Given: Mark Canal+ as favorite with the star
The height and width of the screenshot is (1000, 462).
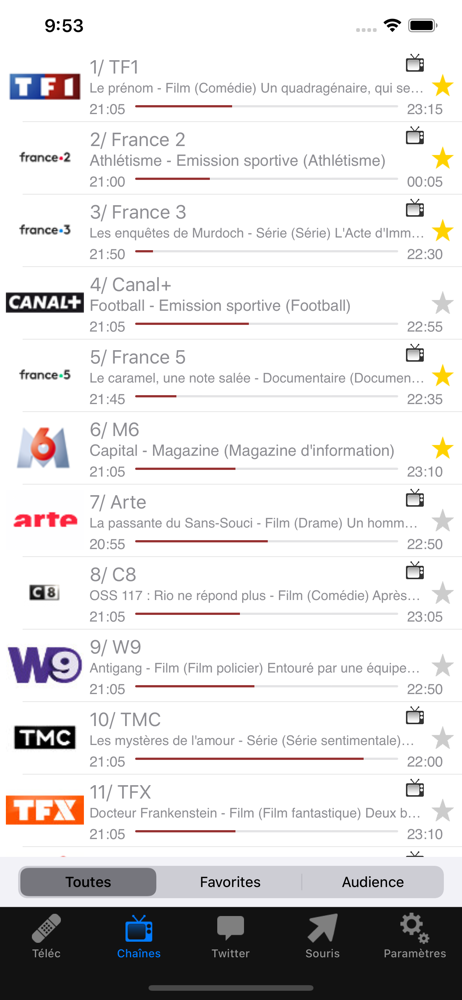Looking at the screenshot, I should coord(442,304).
